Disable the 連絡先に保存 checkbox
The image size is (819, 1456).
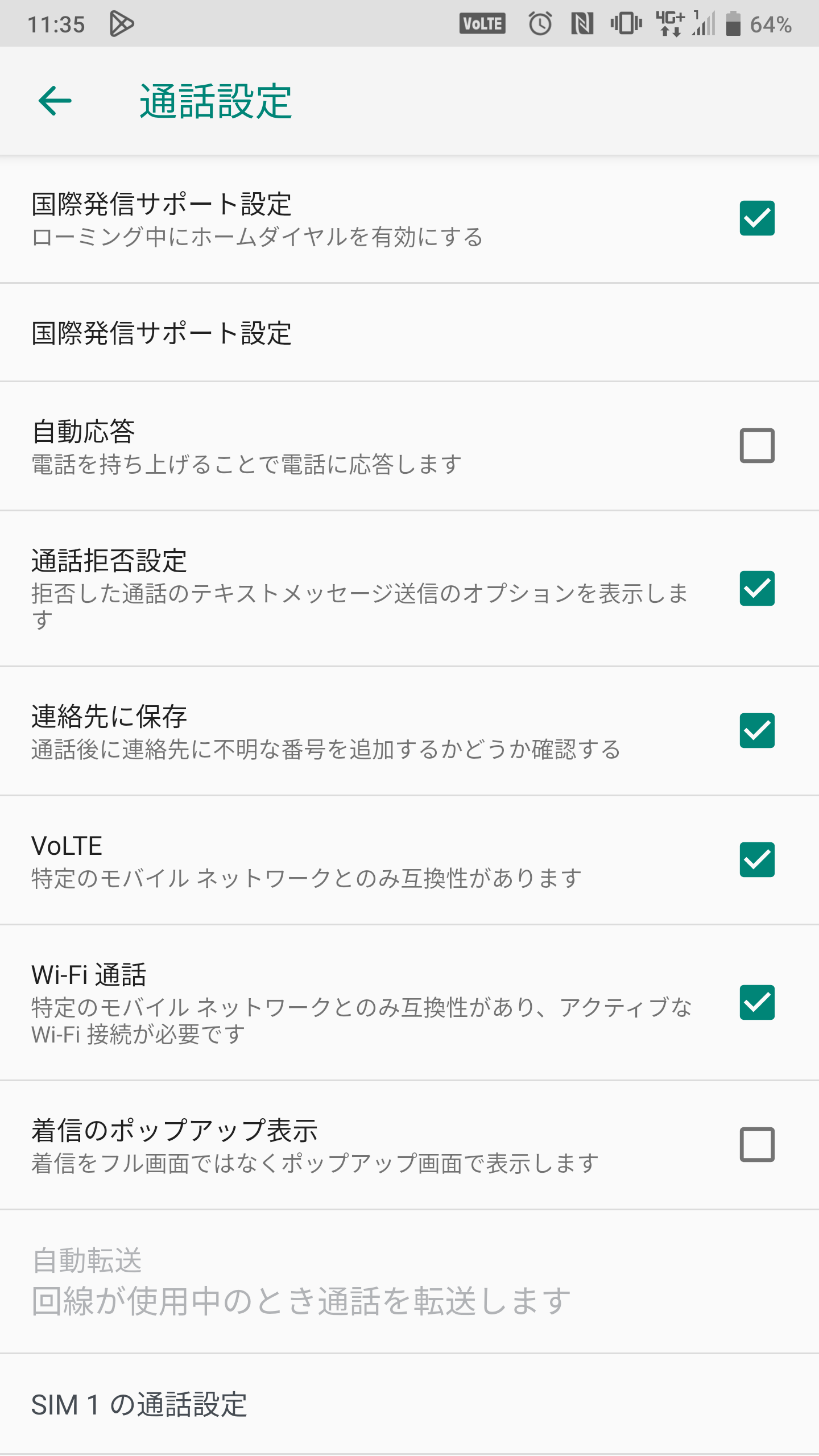pyautogui.click(x=757, y=730)
